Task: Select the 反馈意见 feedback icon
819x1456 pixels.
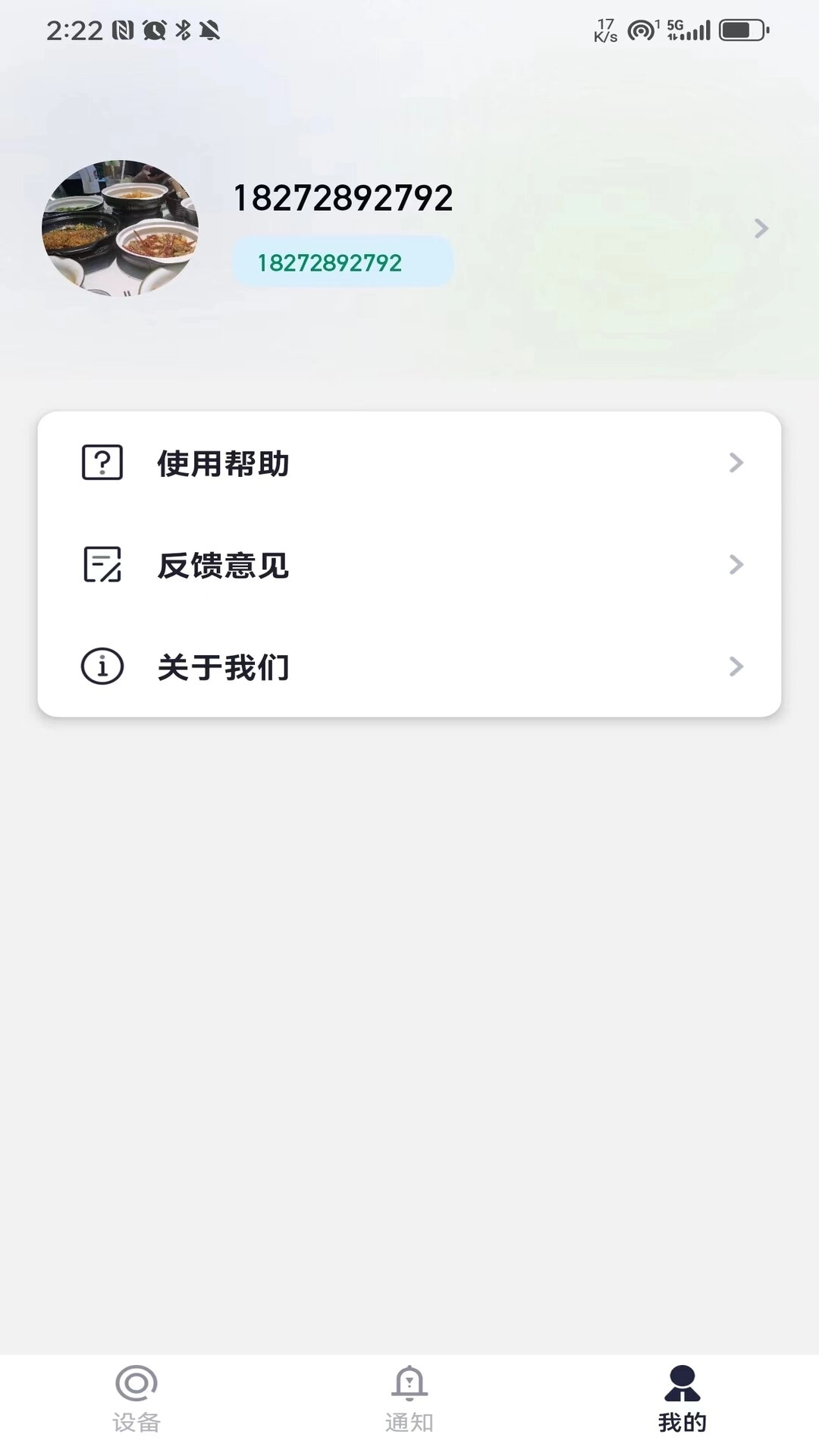Action: 103,566
